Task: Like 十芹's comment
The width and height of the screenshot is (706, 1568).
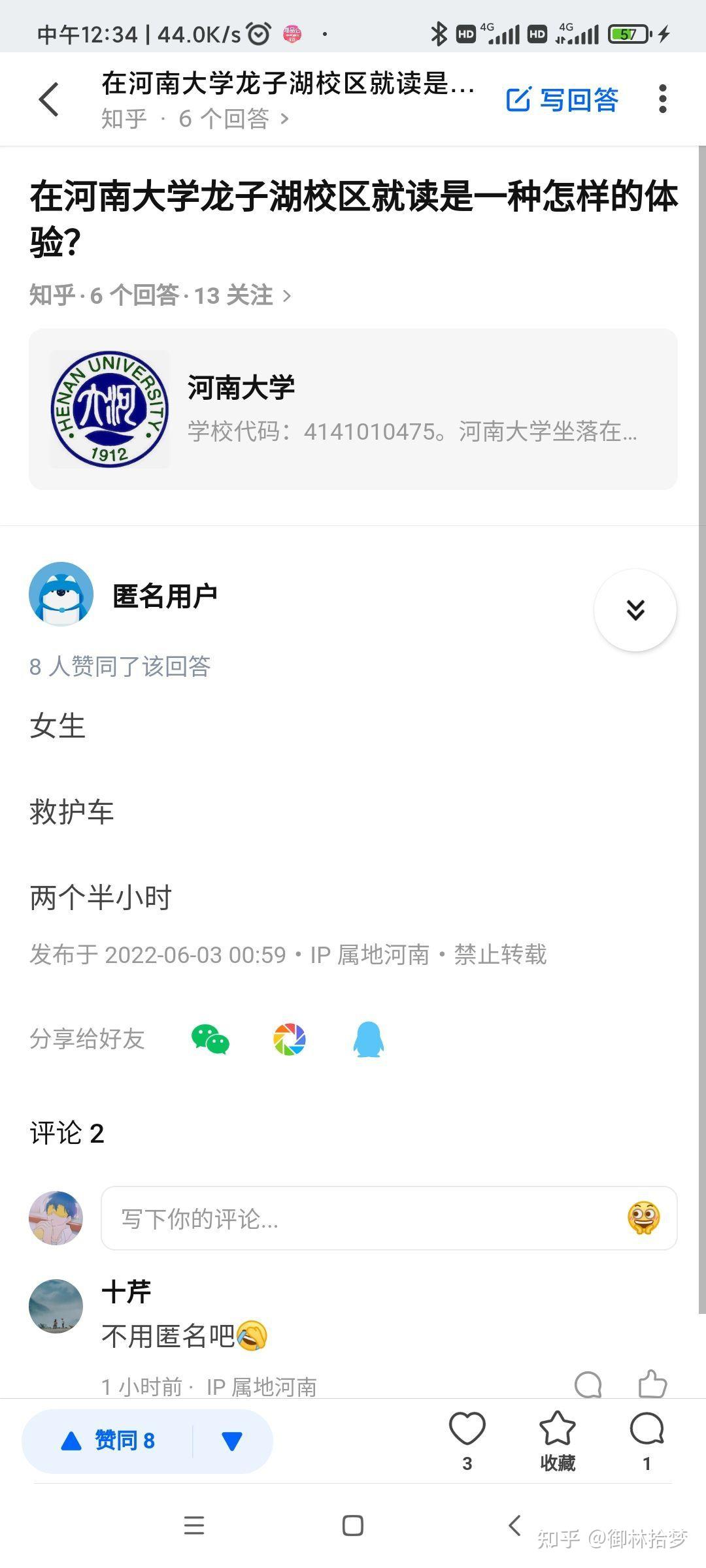Action: tap(652, 1384)
